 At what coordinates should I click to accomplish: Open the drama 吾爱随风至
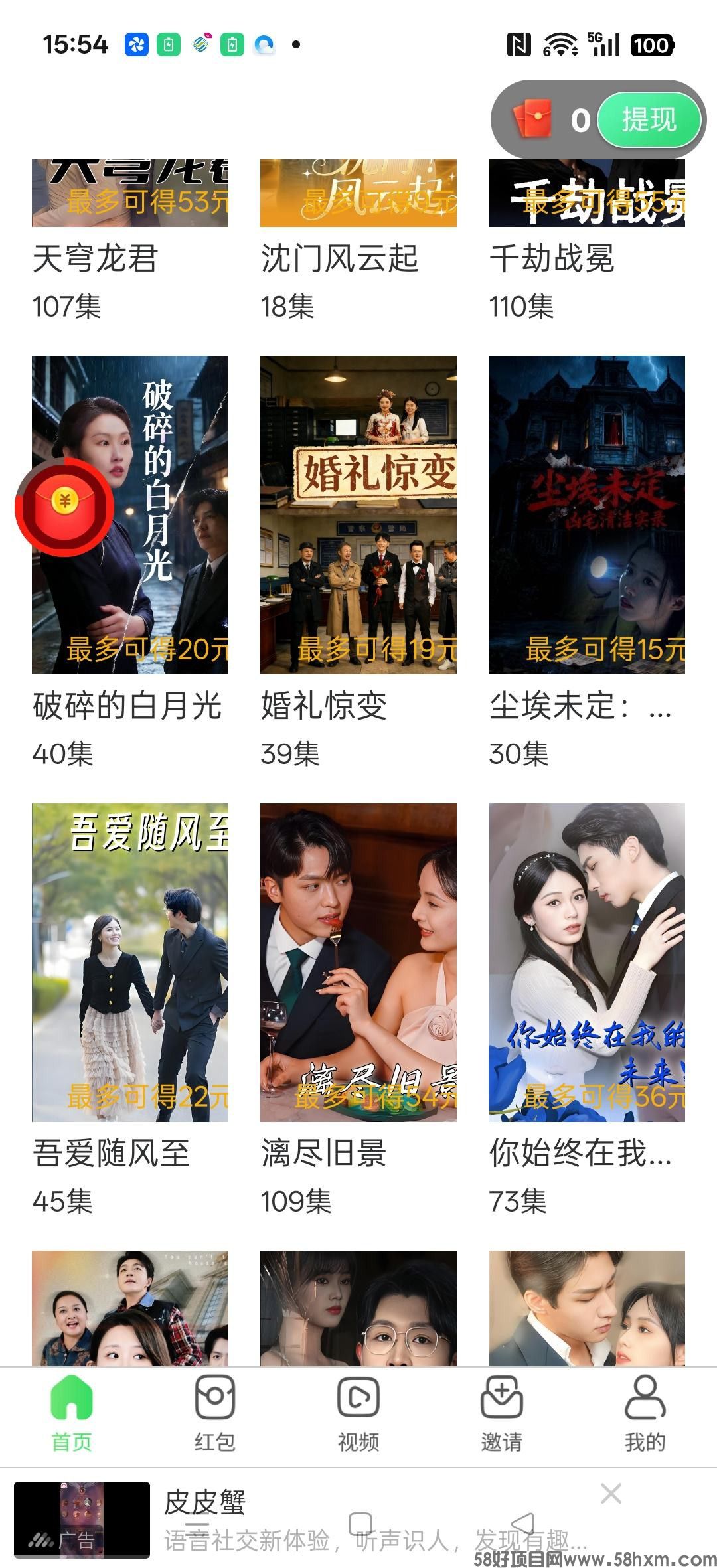129,962
